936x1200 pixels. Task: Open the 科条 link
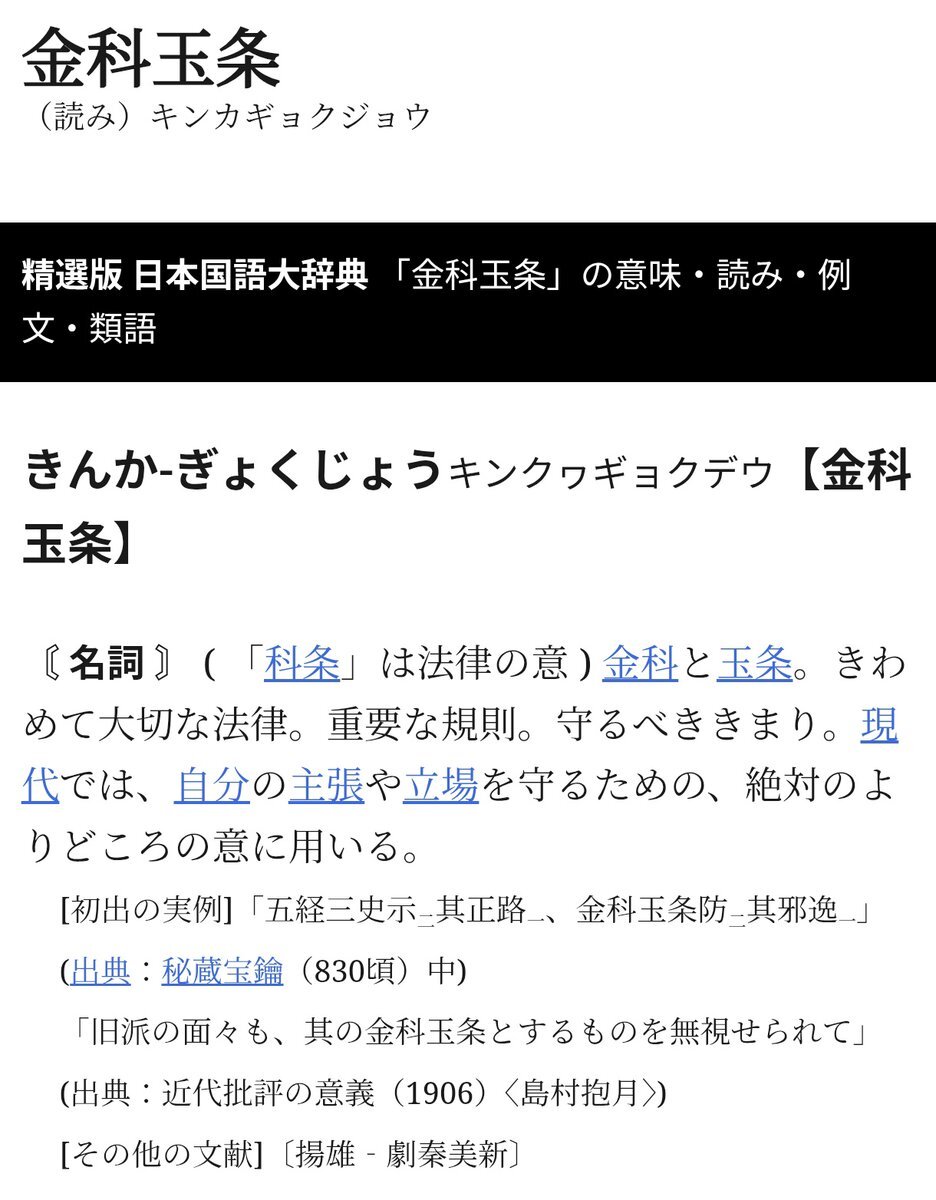pos(302,665)
